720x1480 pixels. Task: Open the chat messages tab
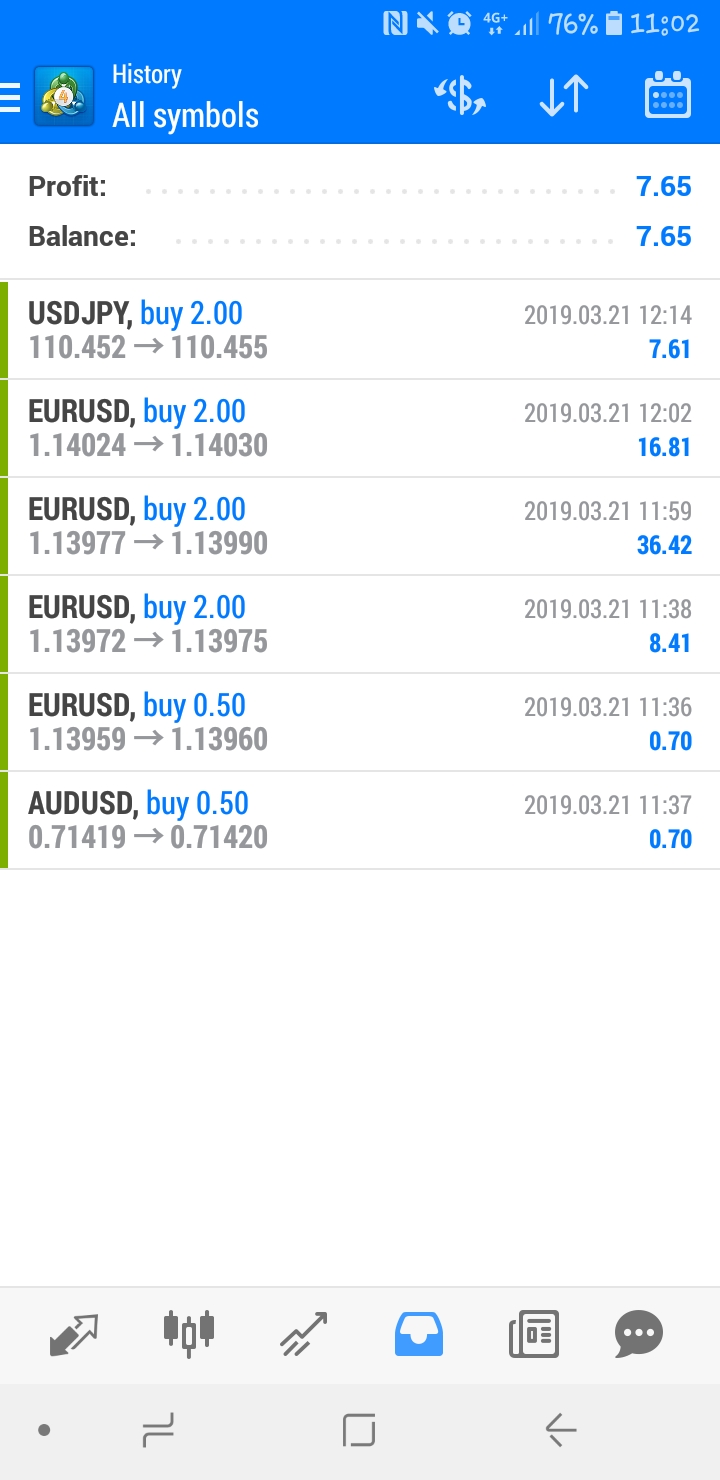coord(639,1334)
